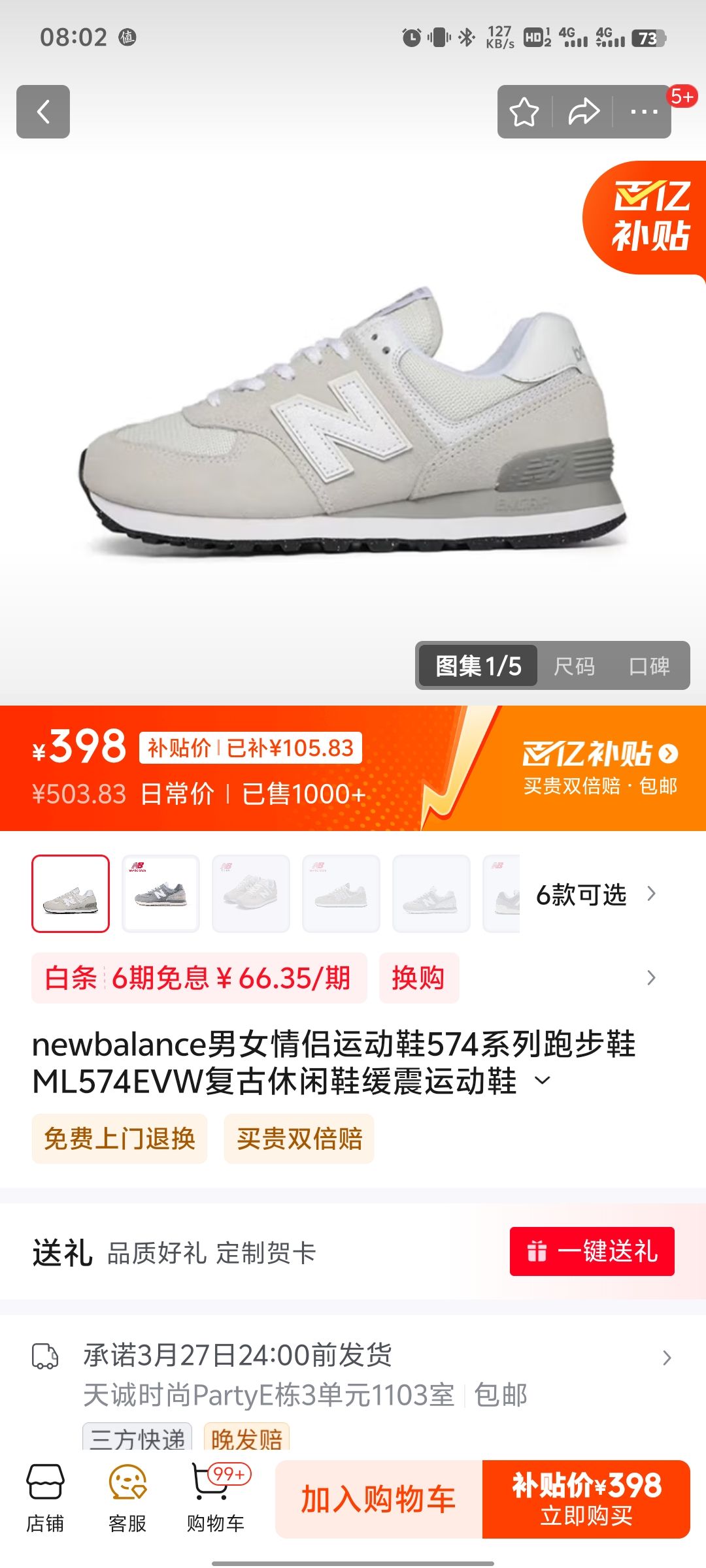This screenshot has width=706, height=1568.
Task: Add this product to favorites
Action: [x=524, y=112]
